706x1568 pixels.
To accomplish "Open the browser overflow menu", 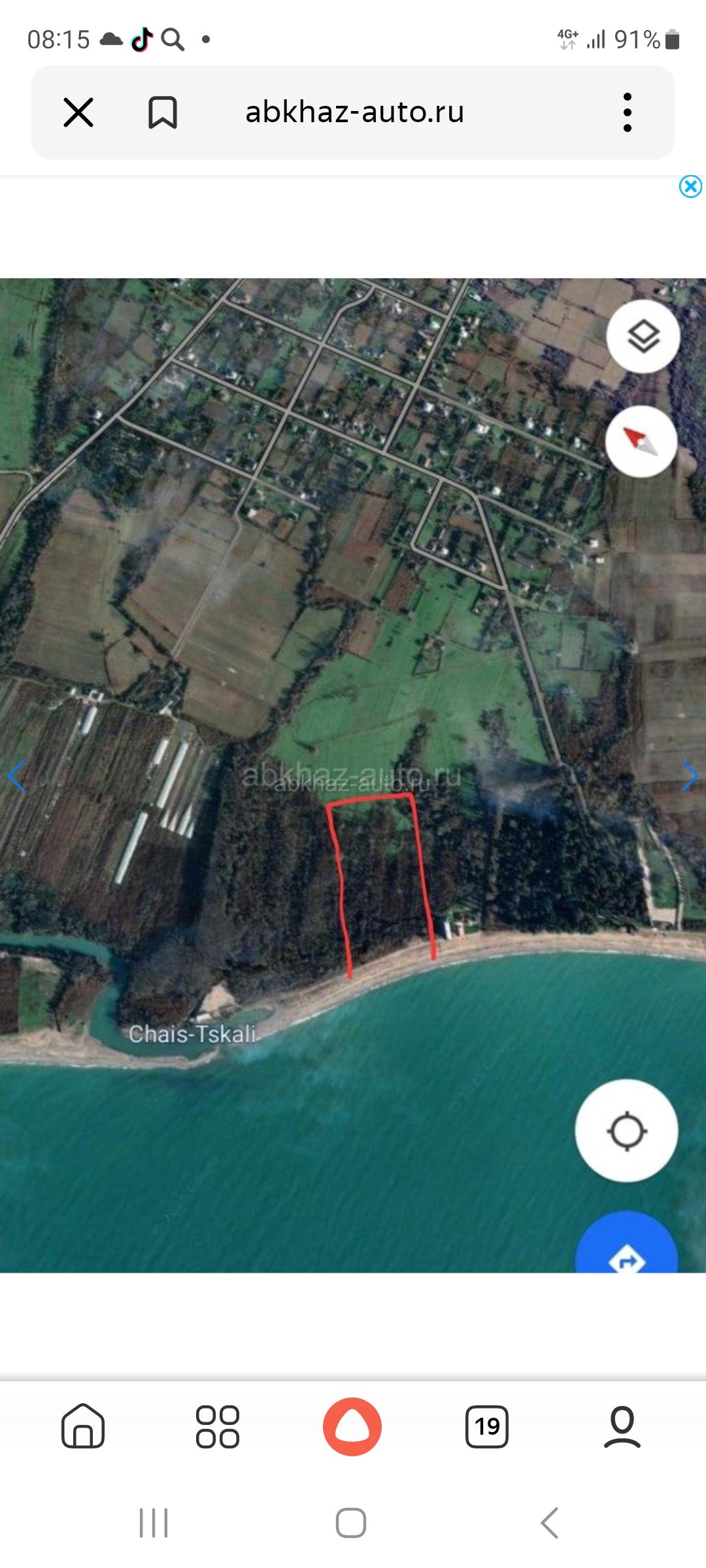I will 628,112.
